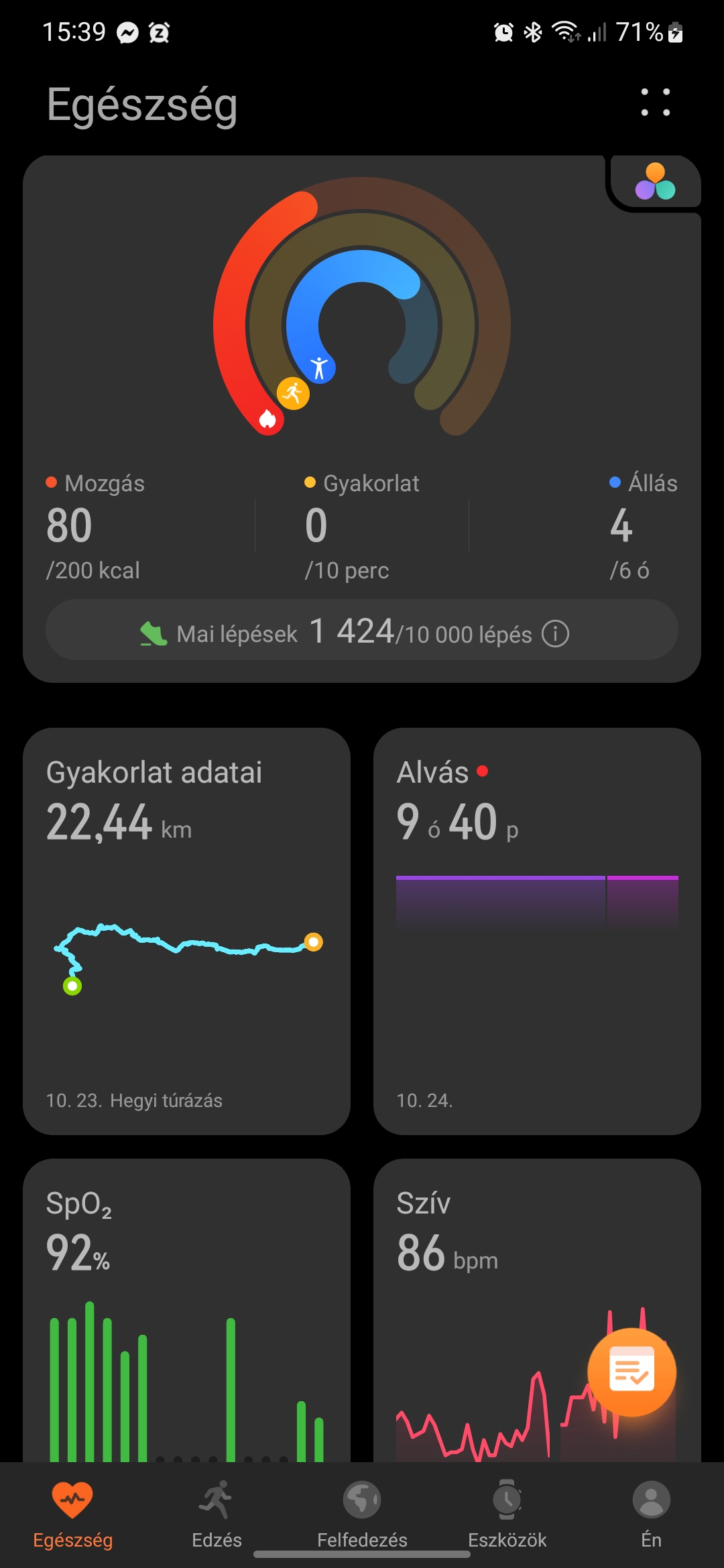Open the Szív heart rate card
The height and width of the screenshot is (1568, 724).
click(x=537, y=1310)
